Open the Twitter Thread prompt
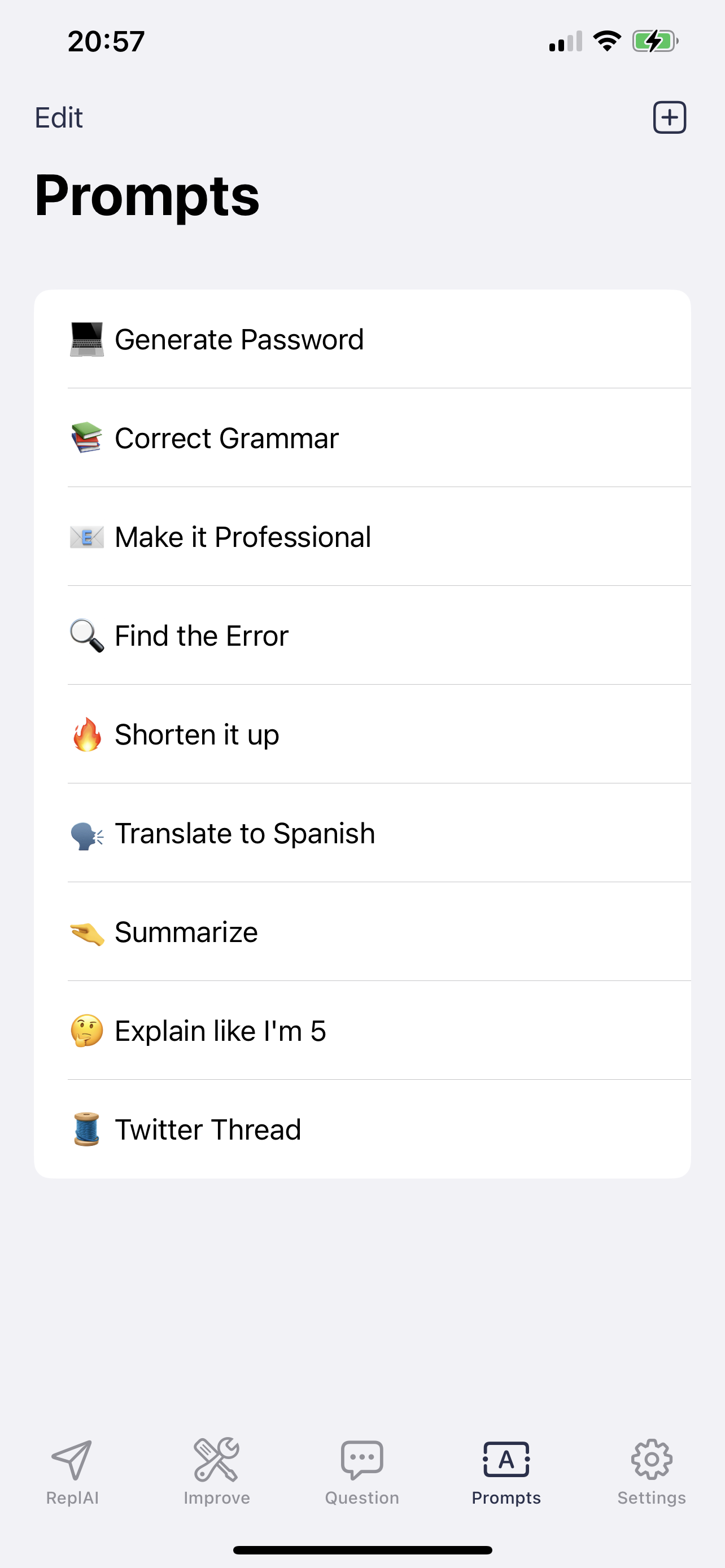 pyautogui.click(x=361, y=1129)
